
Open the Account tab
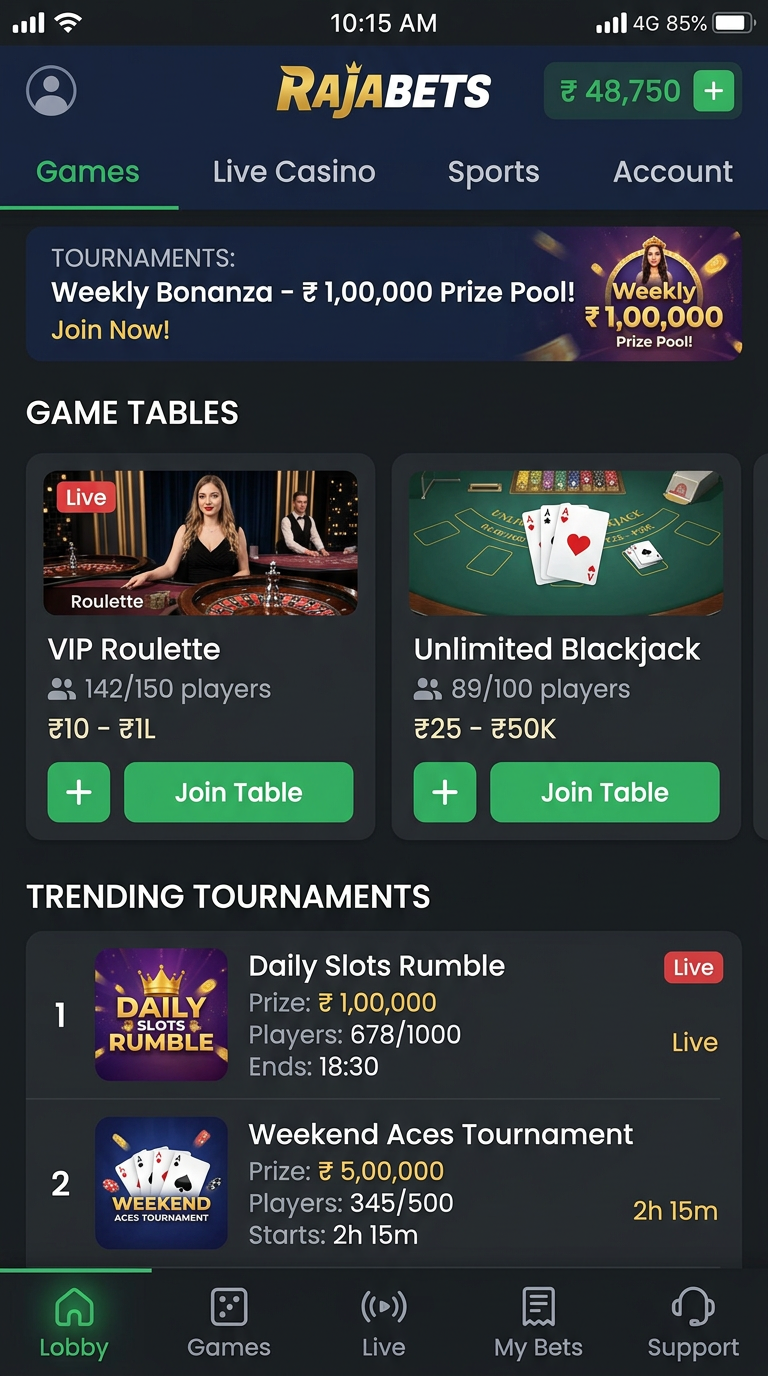[673, 172]
